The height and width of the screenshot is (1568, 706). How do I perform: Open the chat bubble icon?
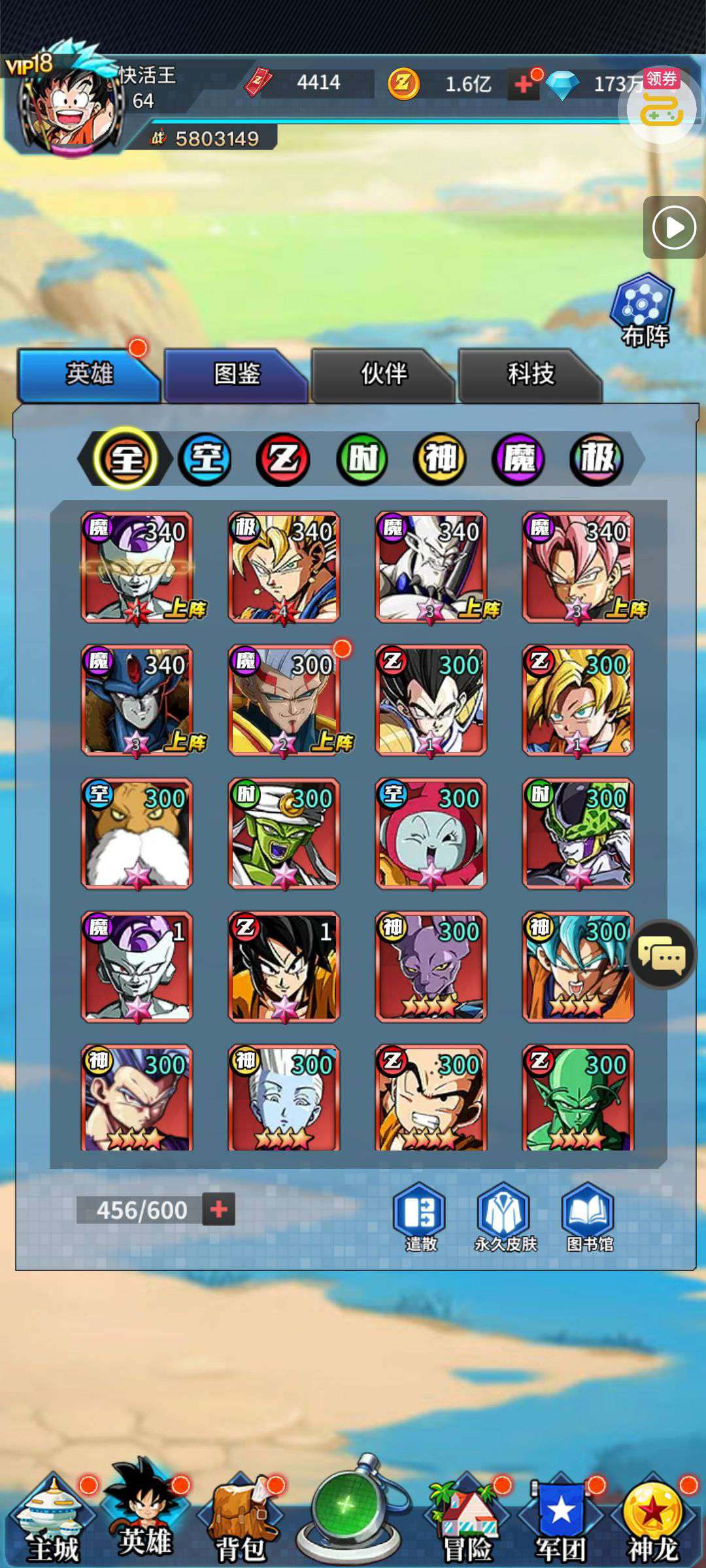point(662,955)
